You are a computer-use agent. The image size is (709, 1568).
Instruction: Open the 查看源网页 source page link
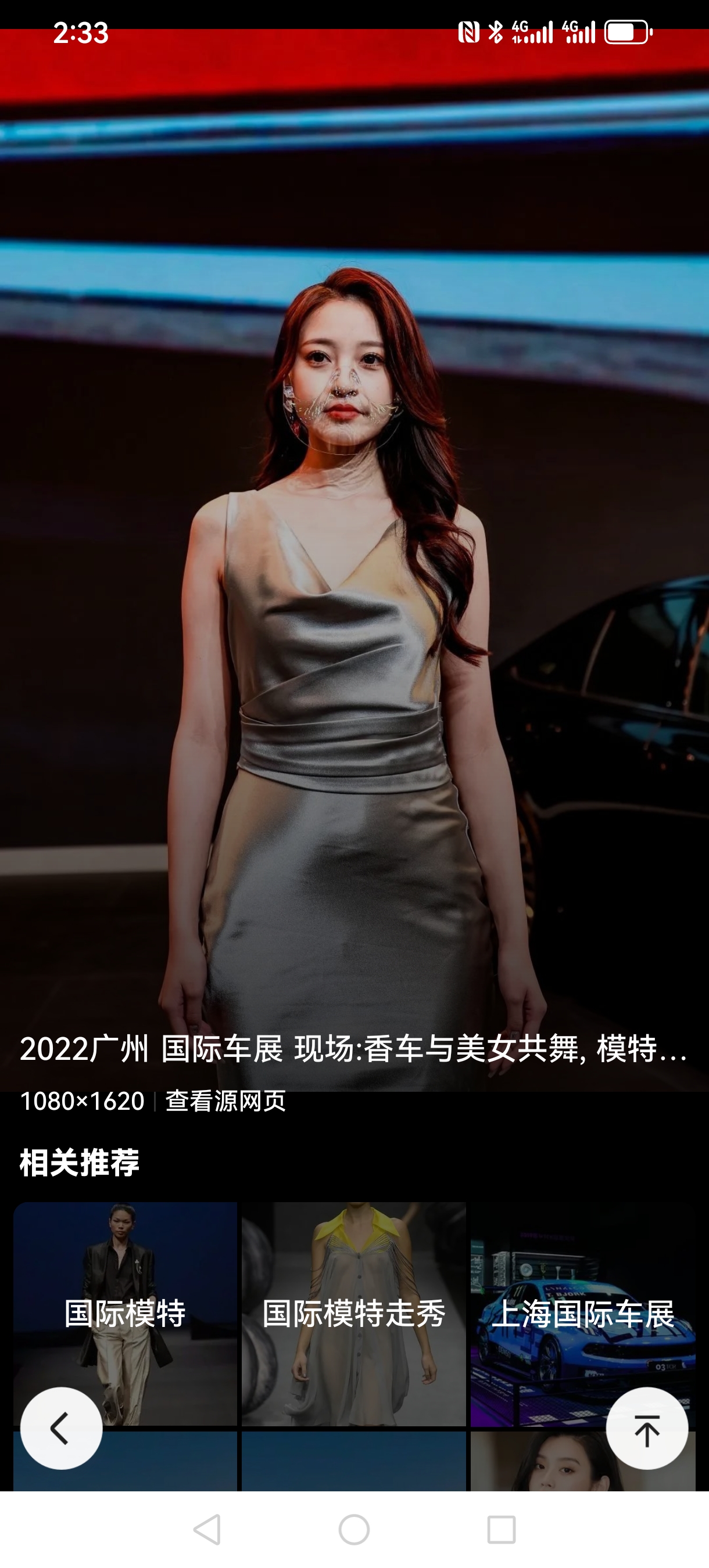coord(225,1101)
